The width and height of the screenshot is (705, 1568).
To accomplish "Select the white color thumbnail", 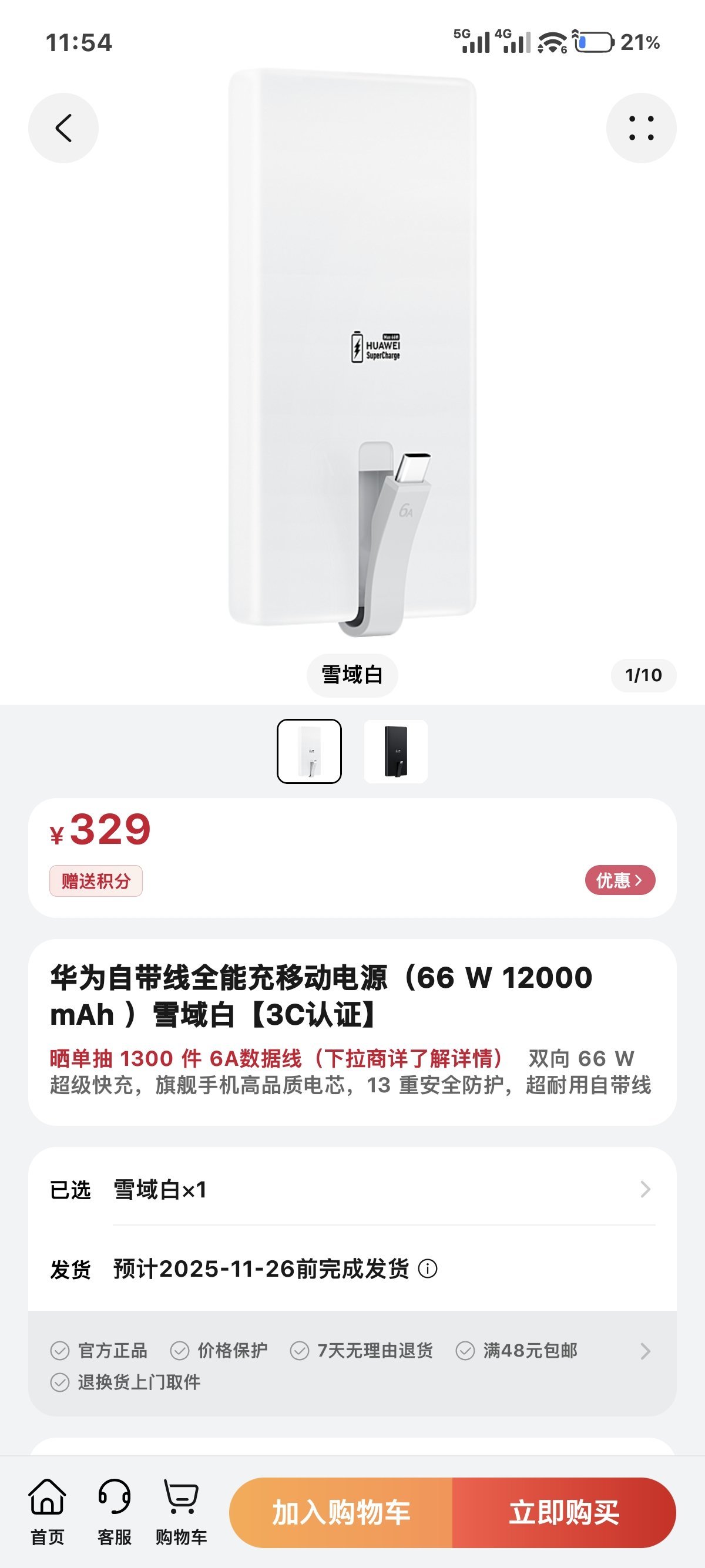I will (309, 751).
